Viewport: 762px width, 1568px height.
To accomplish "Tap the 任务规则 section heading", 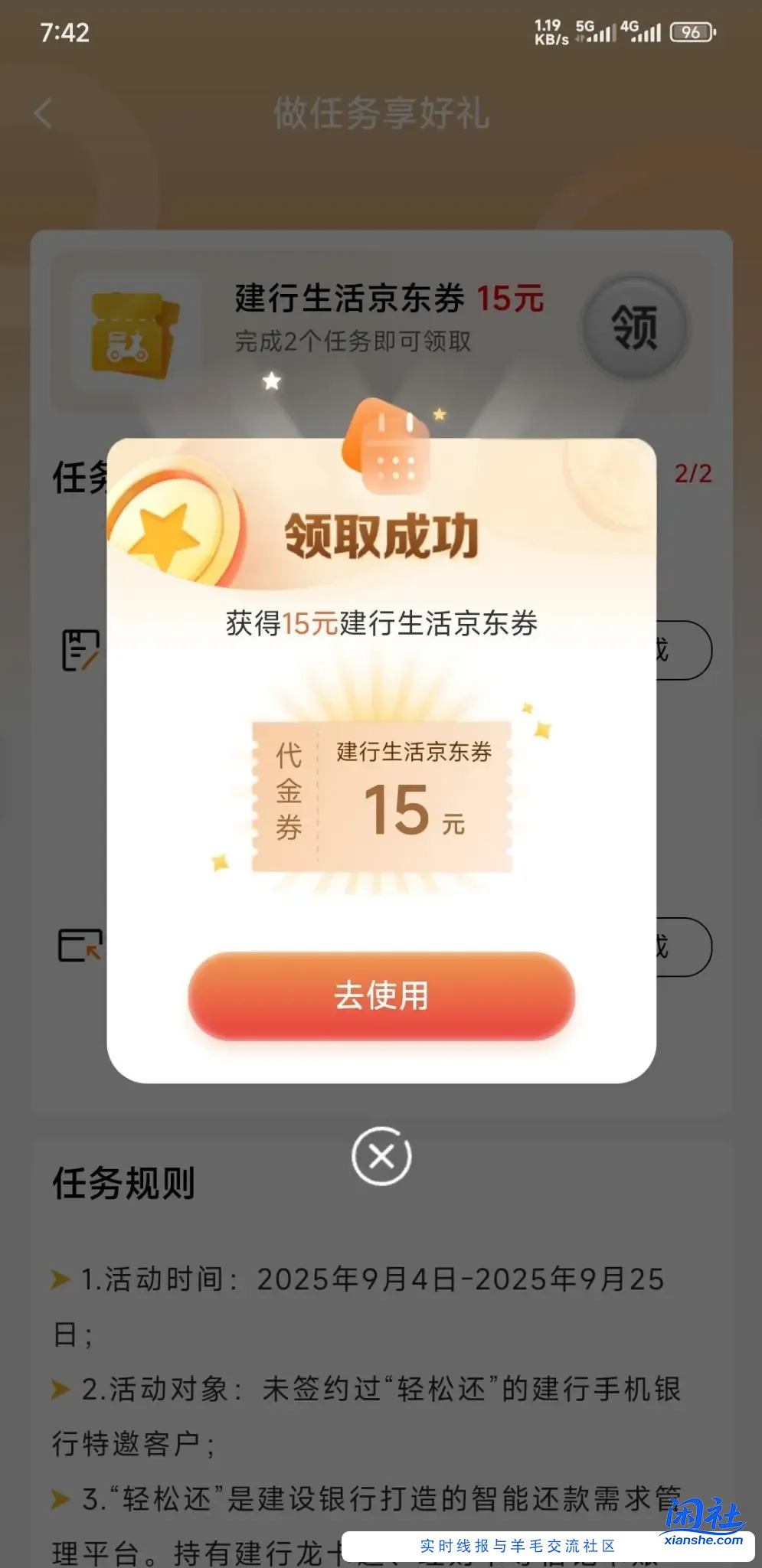I will pos(123,1184).
